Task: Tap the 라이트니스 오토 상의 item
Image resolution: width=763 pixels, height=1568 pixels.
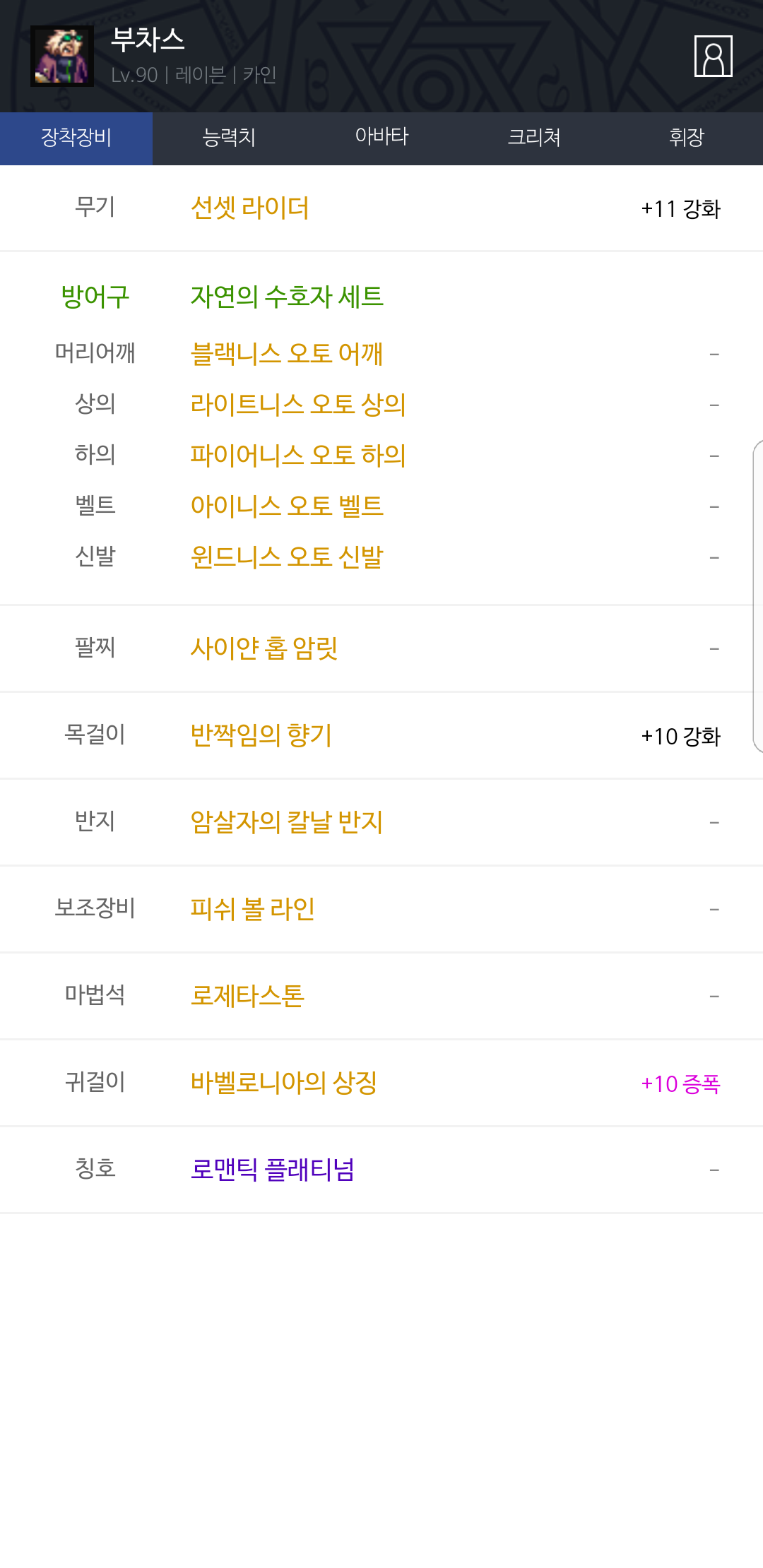Action: point(298,404)
